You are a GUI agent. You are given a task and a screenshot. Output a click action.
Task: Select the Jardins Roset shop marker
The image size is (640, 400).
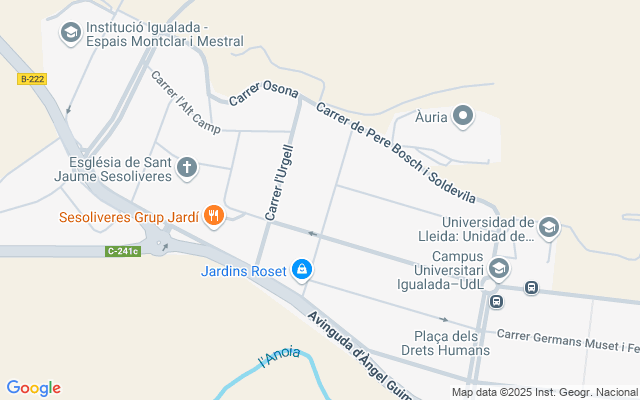[x=301, y=269]
